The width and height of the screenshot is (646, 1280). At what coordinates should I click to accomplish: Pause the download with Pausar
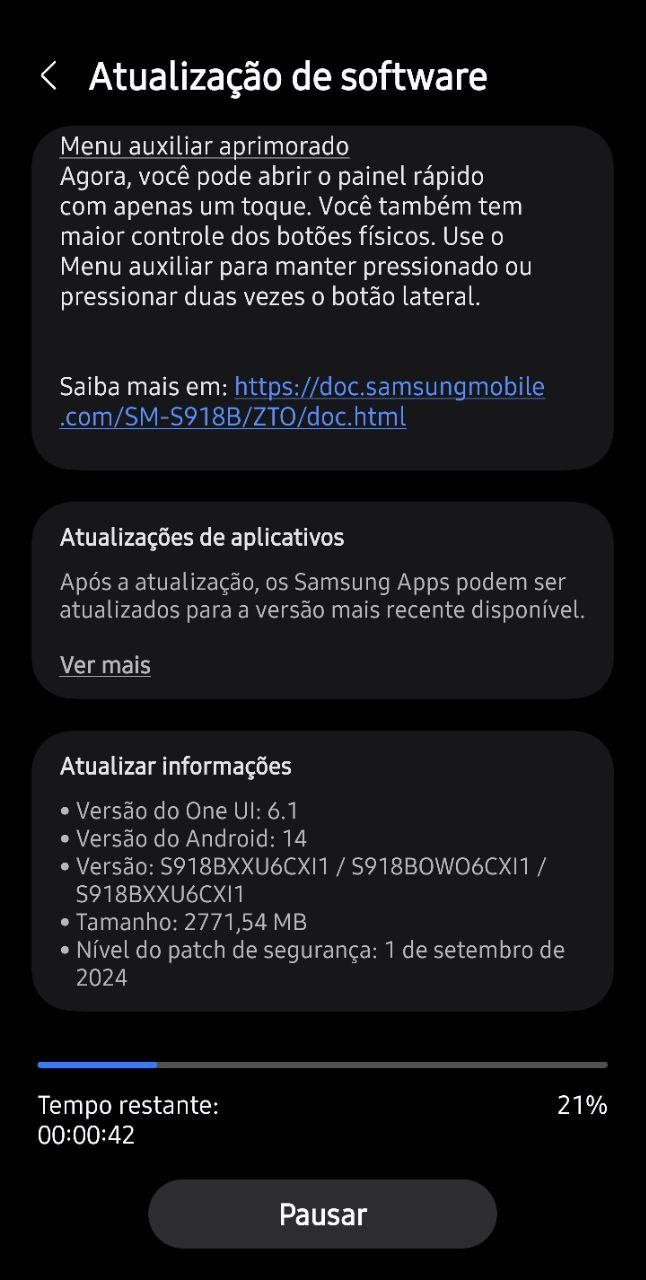tap(322, 1214)
